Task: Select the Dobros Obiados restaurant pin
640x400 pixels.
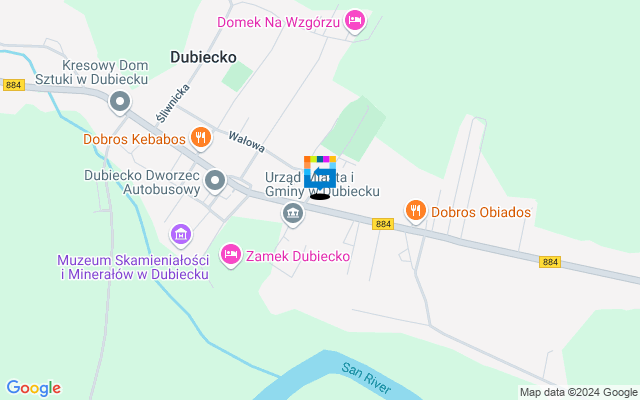Action: click(x=416, y=210)
